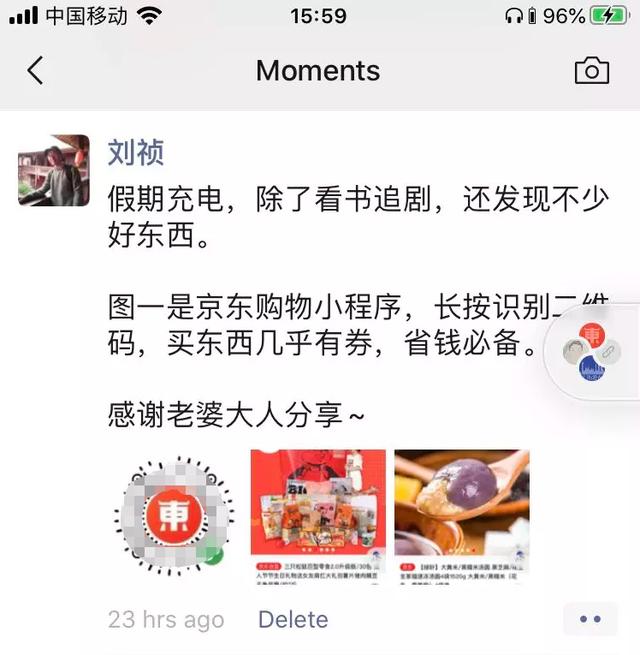The image size is (640, 655).
Task: View the third image of the rice dessert
Action: point(461,516)
